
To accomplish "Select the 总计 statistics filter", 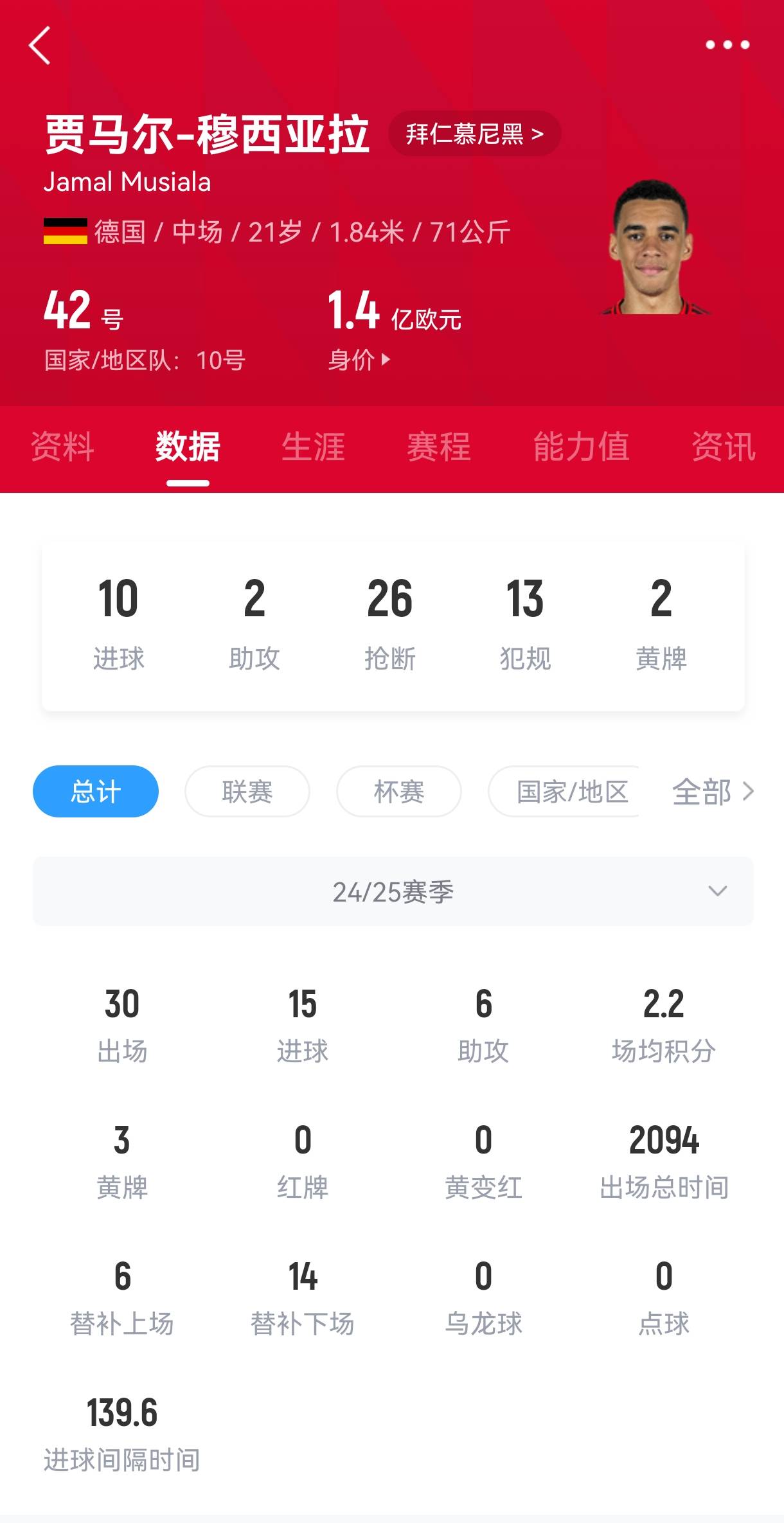I will (x=95, y=792).
